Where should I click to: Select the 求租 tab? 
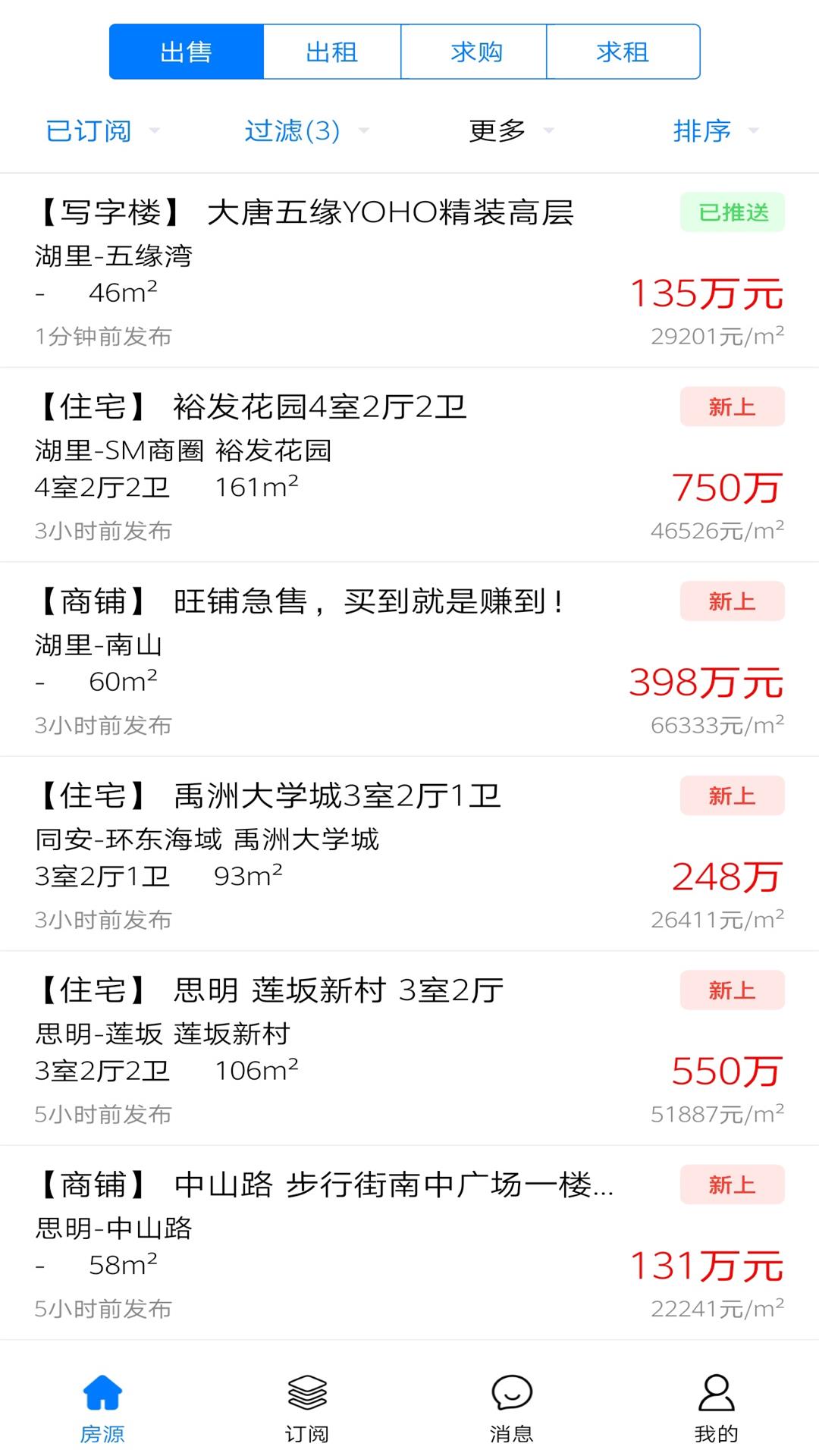pyautogui.click(x=622, y=52)
